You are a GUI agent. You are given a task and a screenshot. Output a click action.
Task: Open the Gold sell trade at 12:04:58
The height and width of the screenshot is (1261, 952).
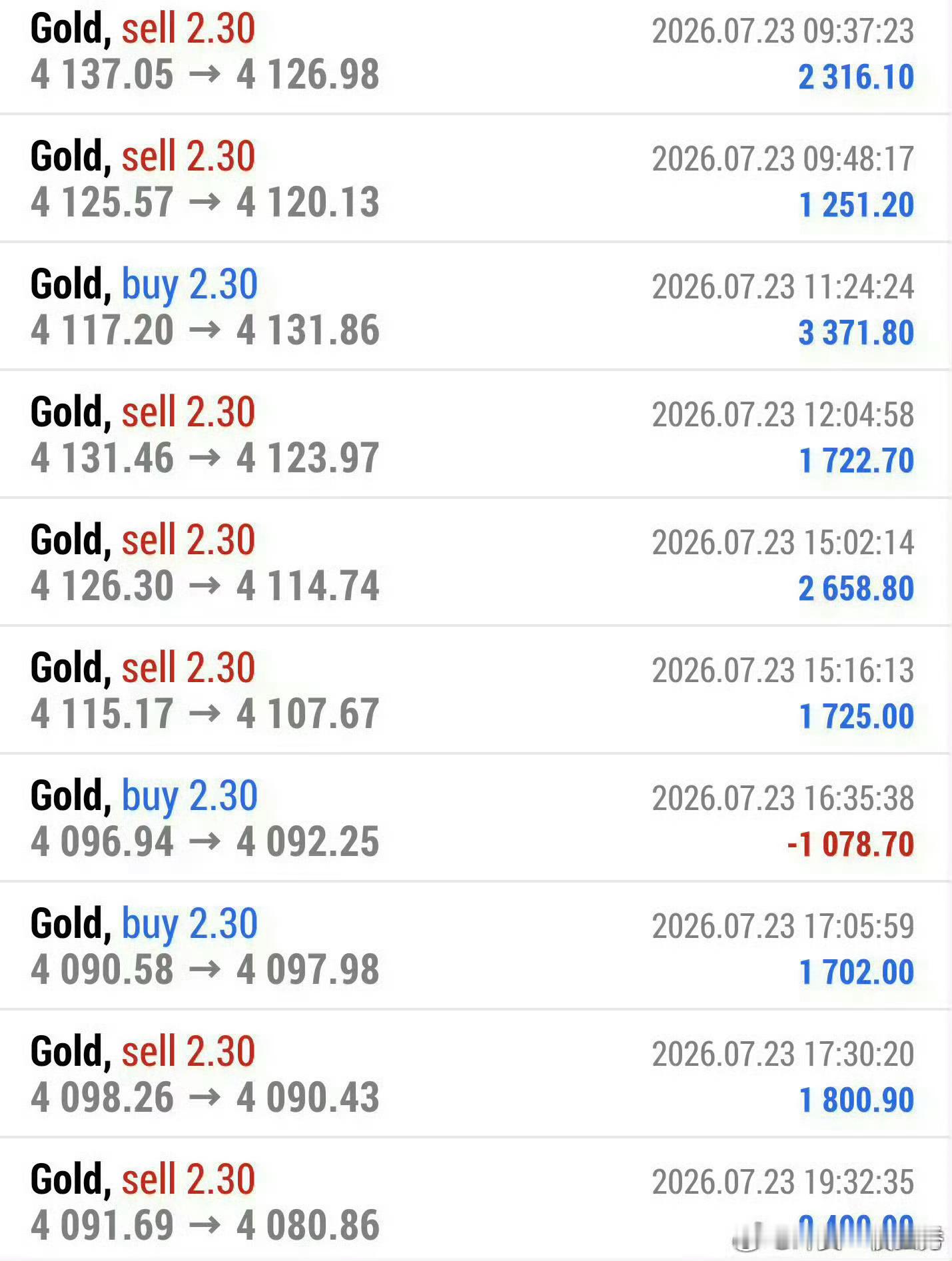coord(474,434)
